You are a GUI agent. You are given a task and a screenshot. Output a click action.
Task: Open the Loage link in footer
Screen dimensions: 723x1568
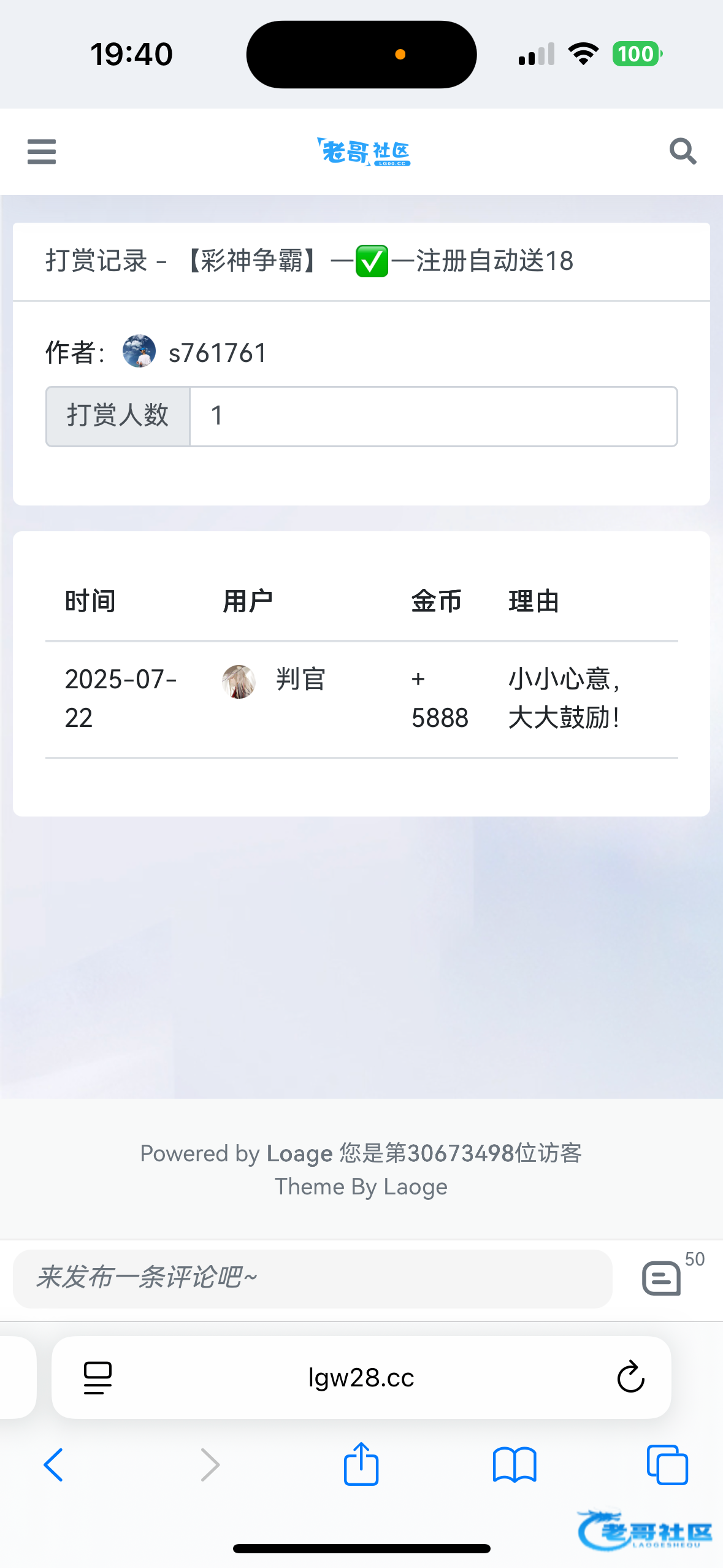300,1153
